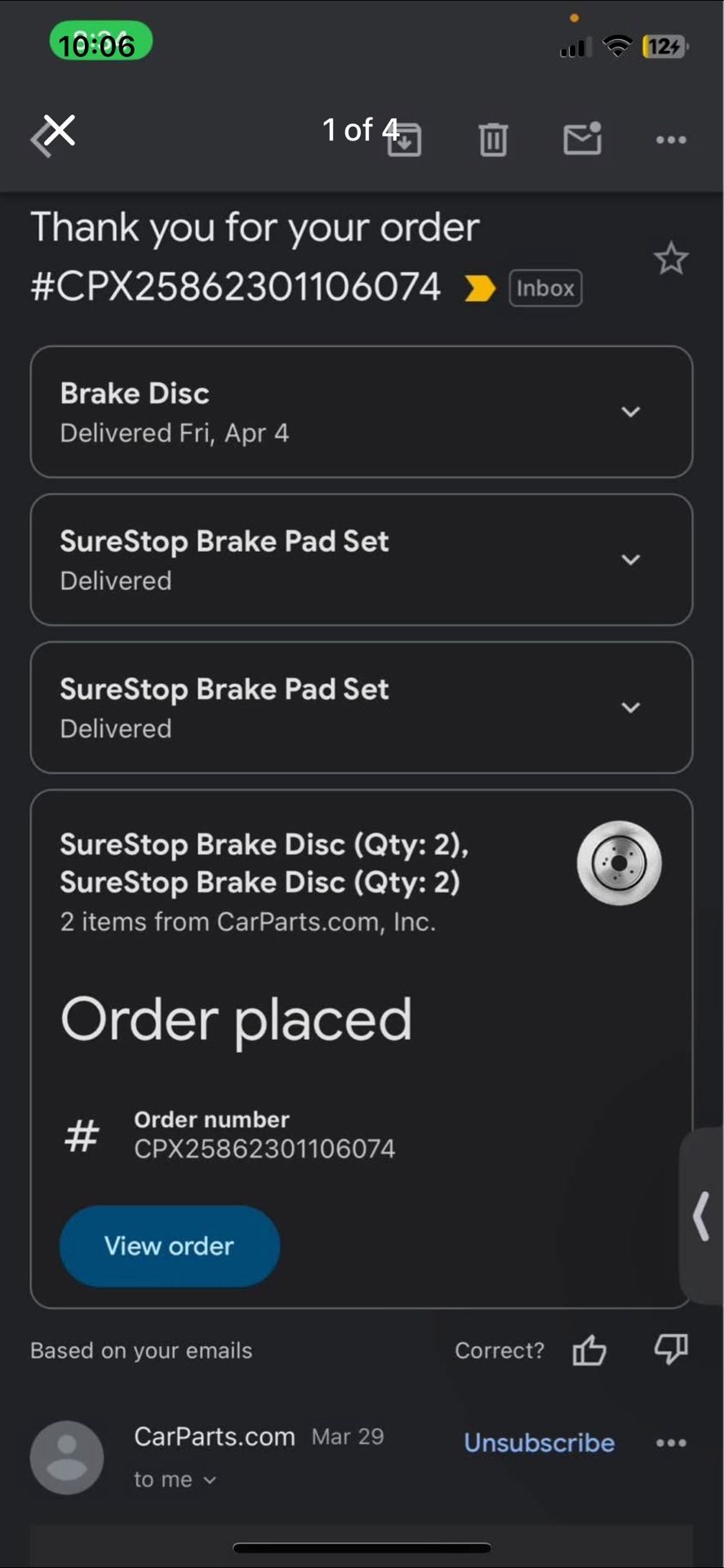
Task: Open the side panel arrow handle
Action: point(702,1216)
